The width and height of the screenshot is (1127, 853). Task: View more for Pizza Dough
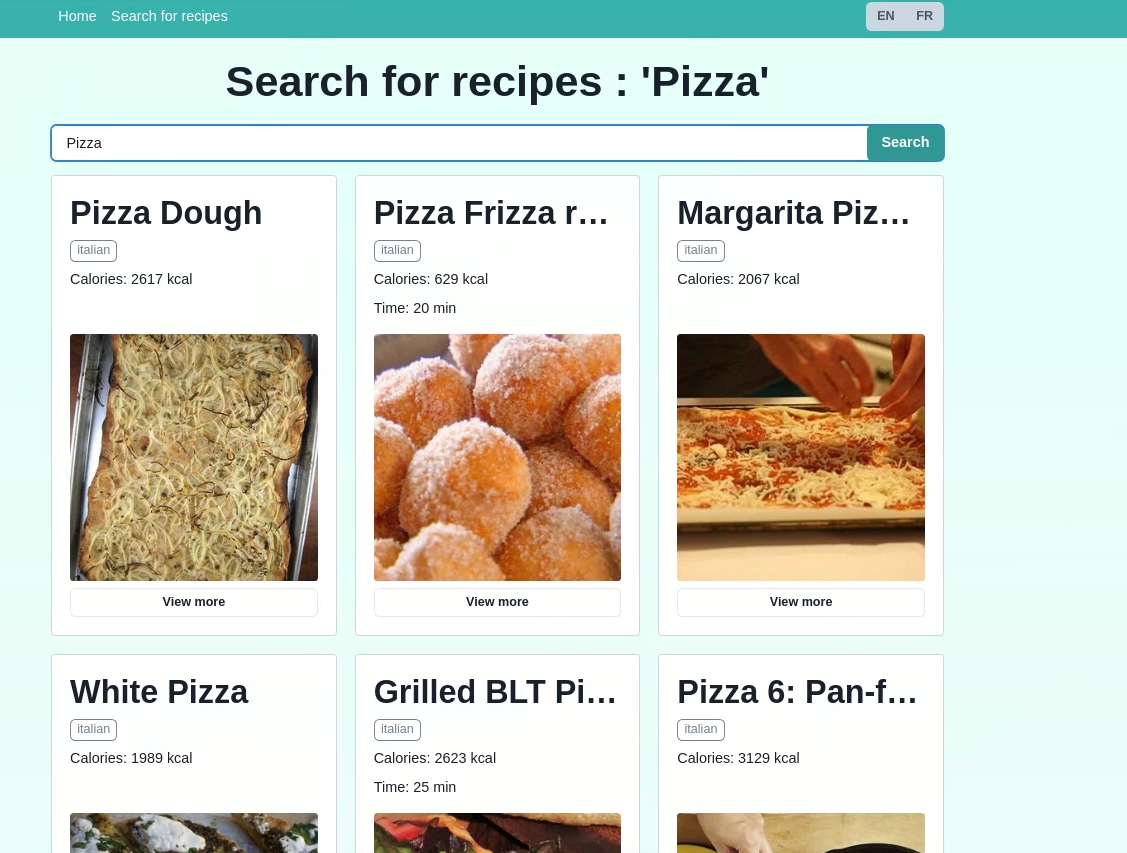point(193,602)
